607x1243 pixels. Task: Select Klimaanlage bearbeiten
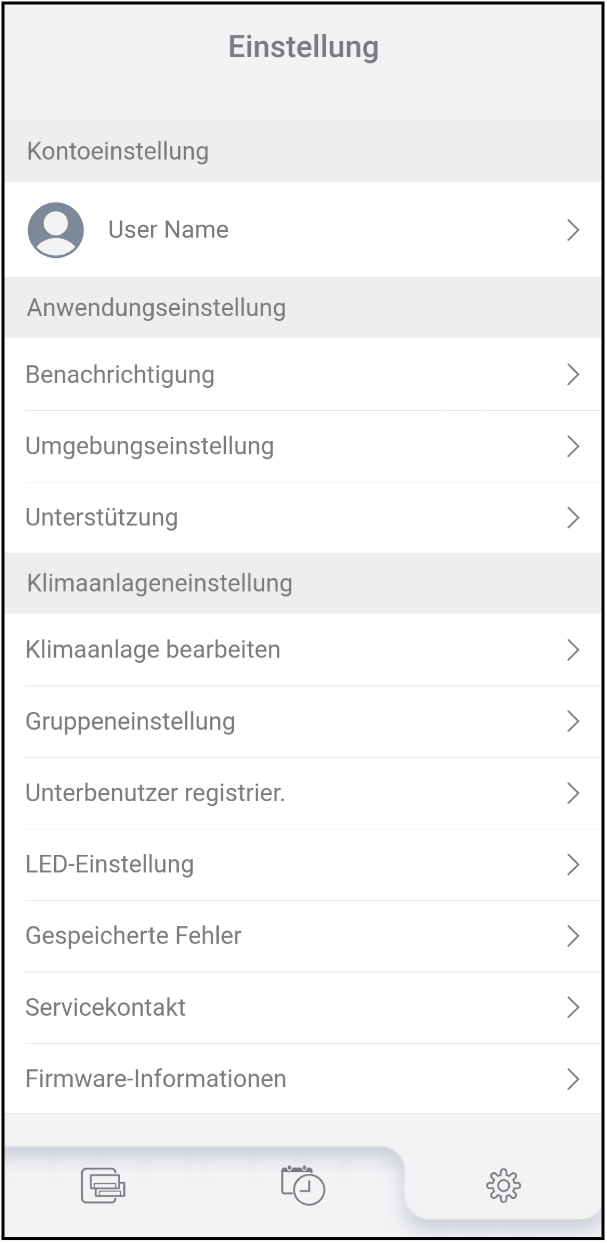303,650
